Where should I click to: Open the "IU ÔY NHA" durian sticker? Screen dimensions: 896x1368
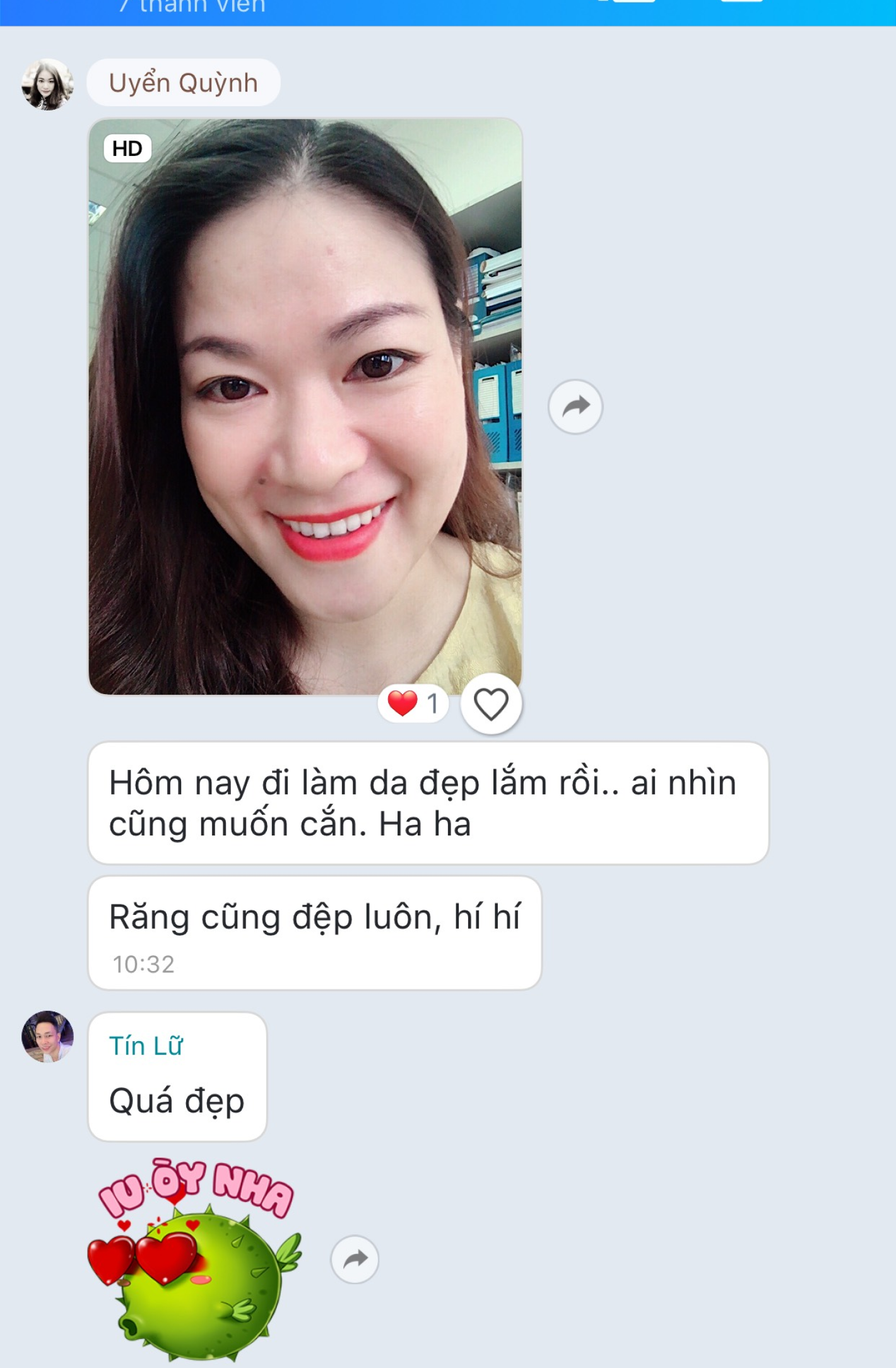pyautogui.click(x=196, y=1259)
